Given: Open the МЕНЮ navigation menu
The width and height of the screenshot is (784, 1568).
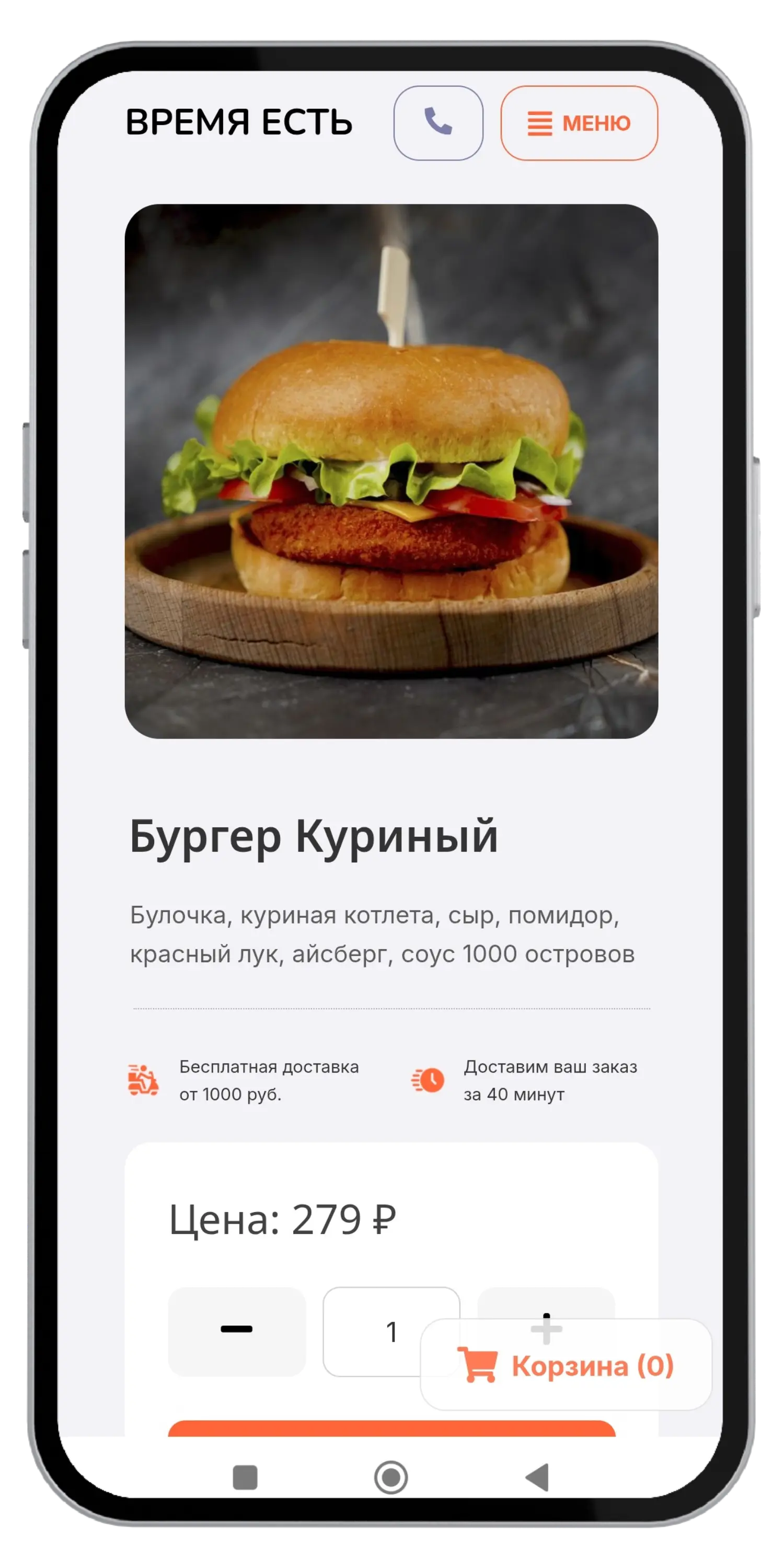Looking at the screenshot, I should (x=579, y=123).
